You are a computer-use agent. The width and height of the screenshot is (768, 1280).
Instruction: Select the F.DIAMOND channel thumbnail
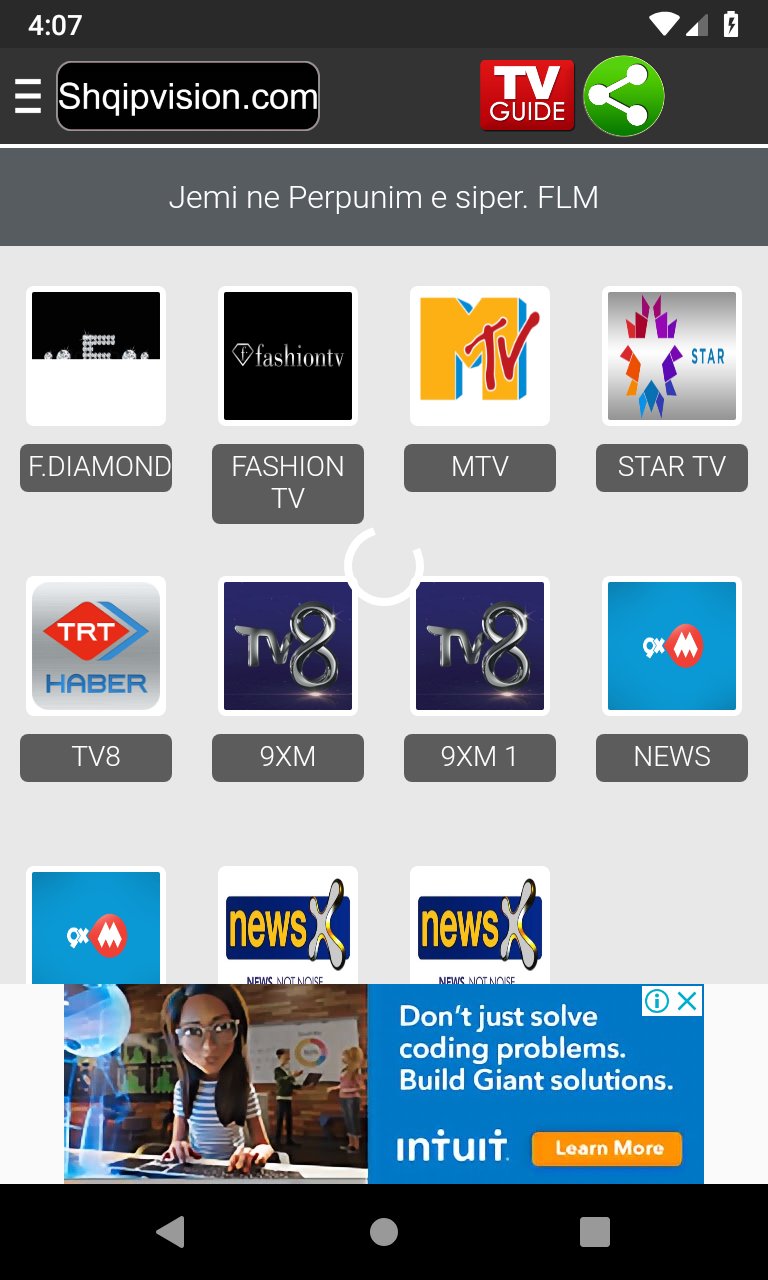(x=96, y=355)
